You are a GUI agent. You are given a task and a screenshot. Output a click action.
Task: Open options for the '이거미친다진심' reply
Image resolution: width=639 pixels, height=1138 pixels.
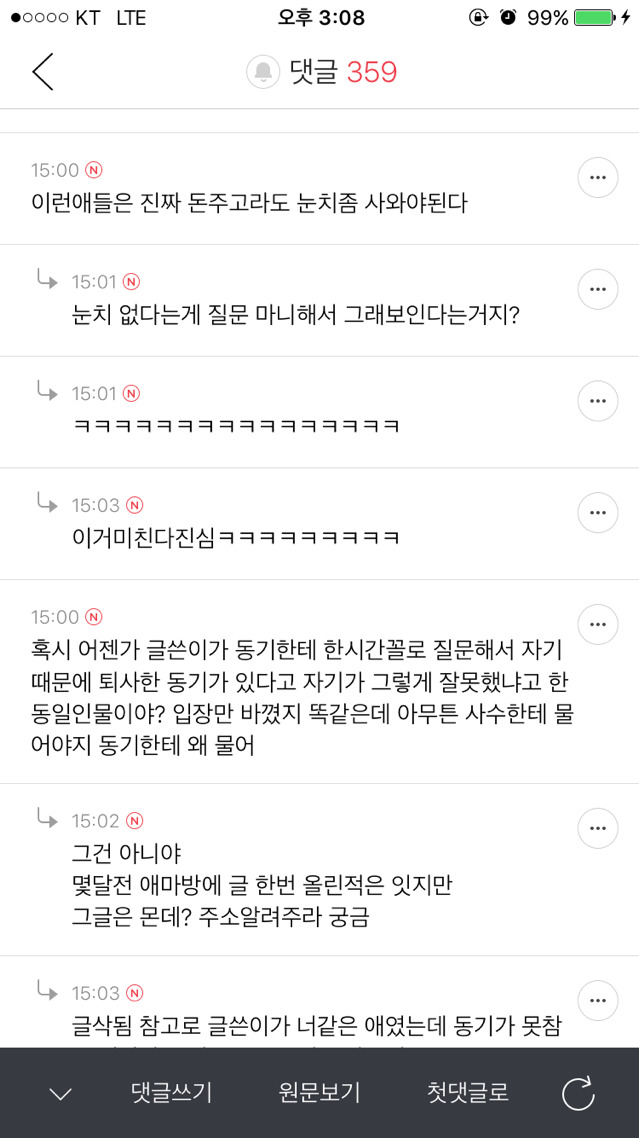pos(598,513)
